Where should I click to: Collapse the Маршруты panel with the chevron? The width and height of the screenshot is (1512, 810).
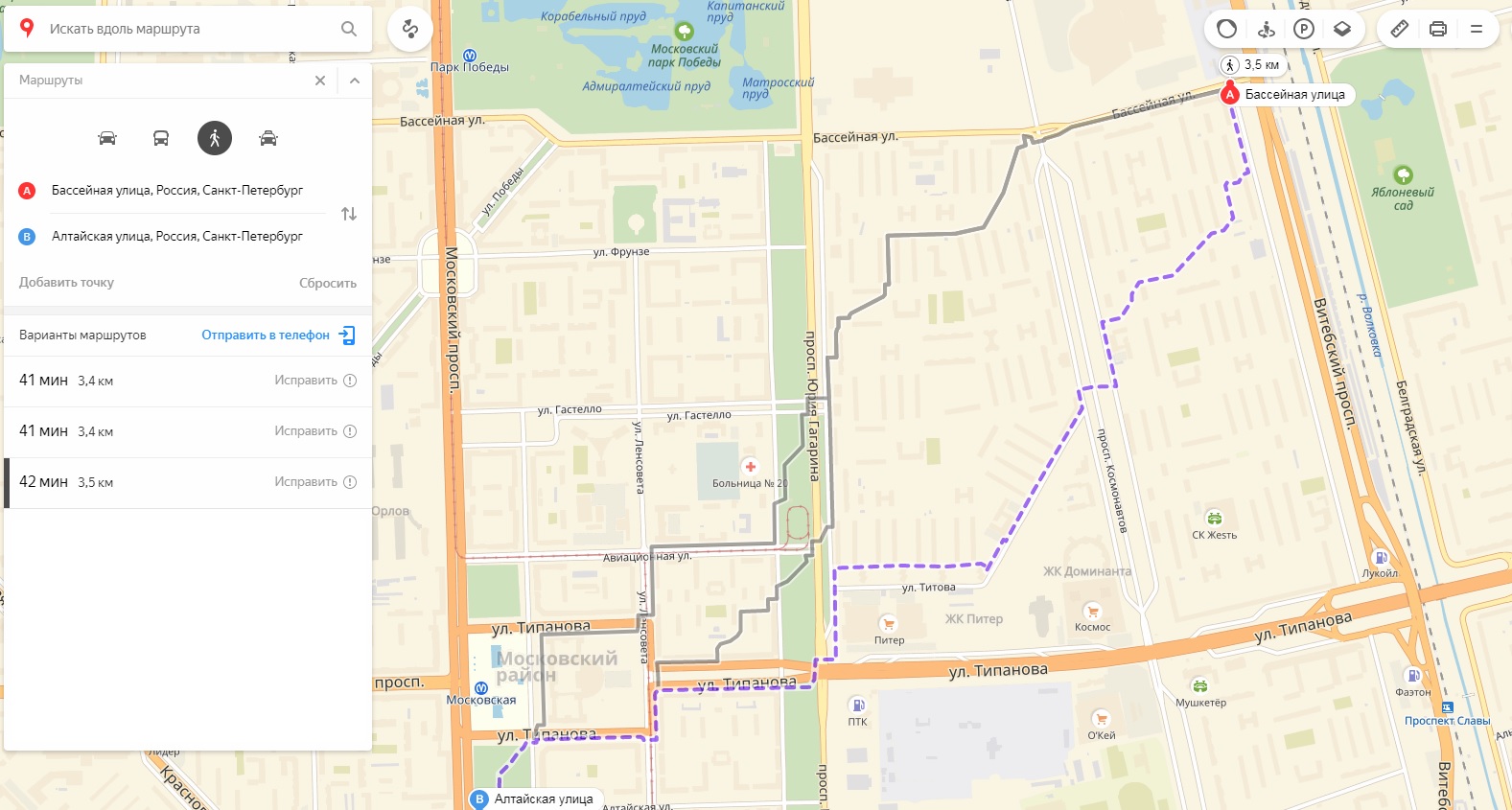tap(355, 81)
